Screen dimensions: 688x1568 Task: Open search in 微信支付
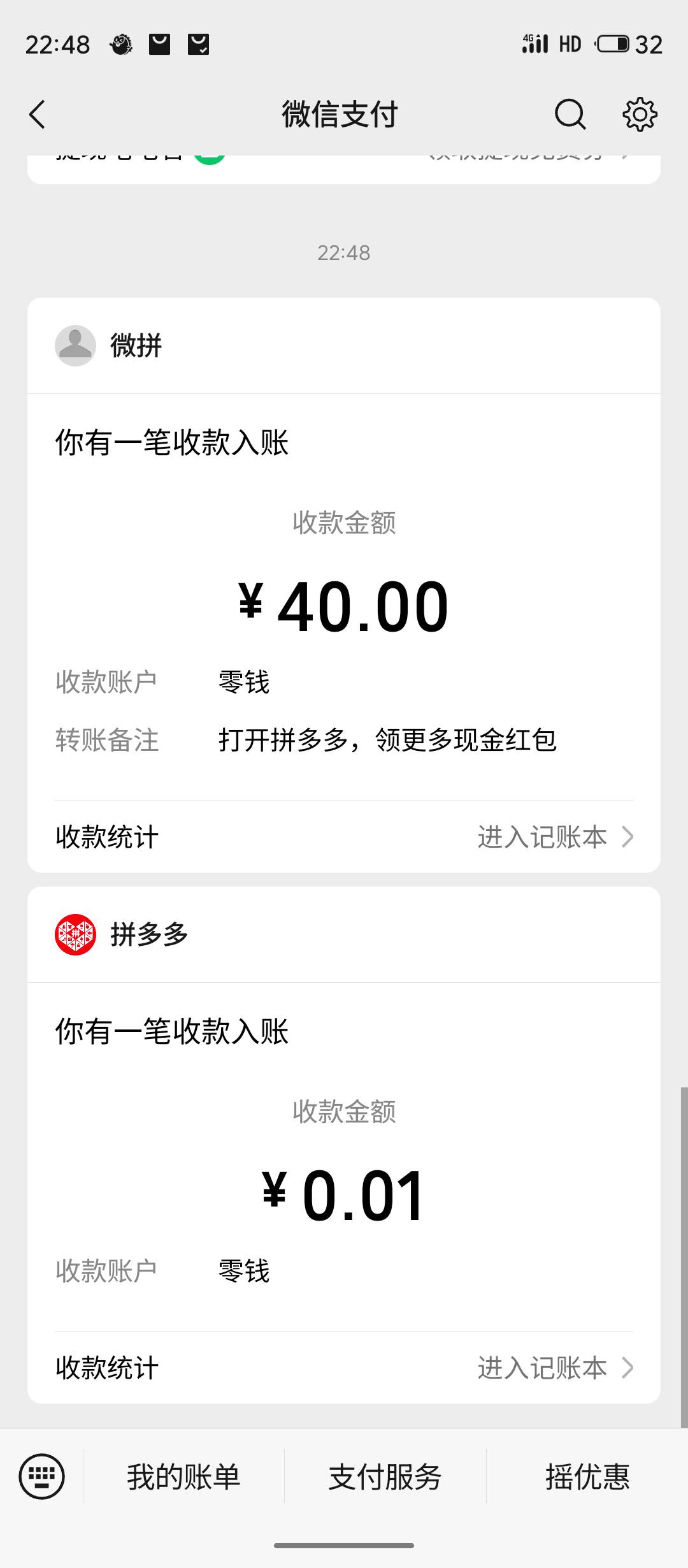[x=570, y=115]
